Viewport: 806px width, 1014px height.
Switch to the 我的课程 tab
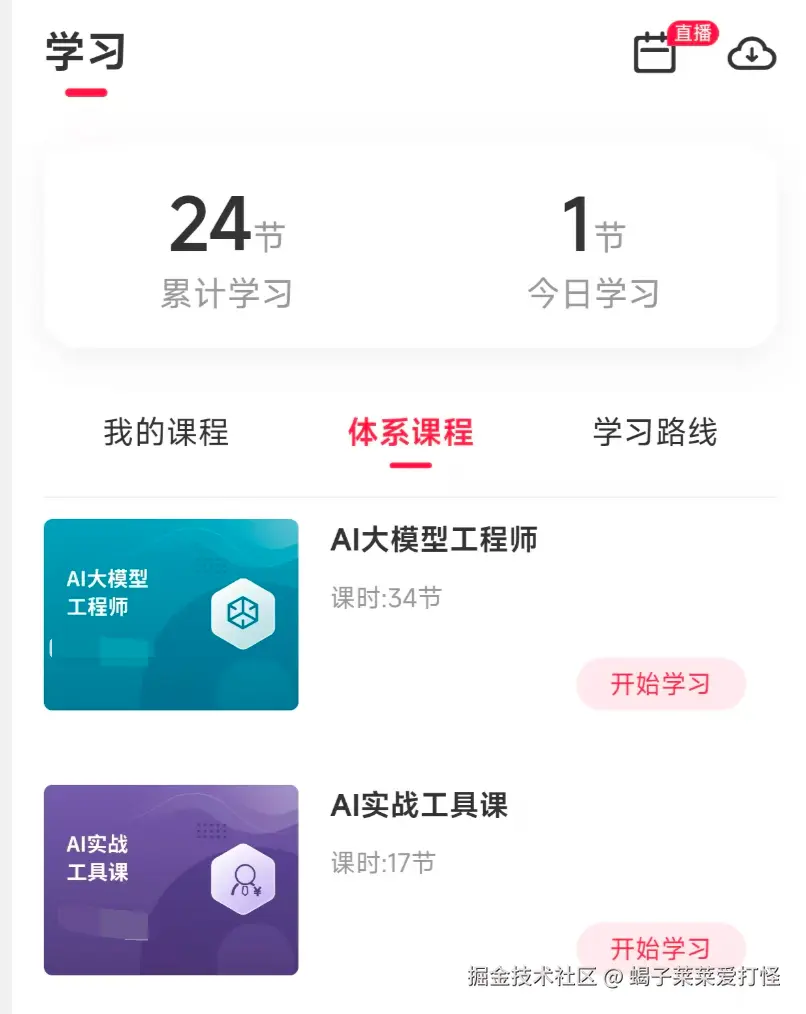(x=166, y=432)
